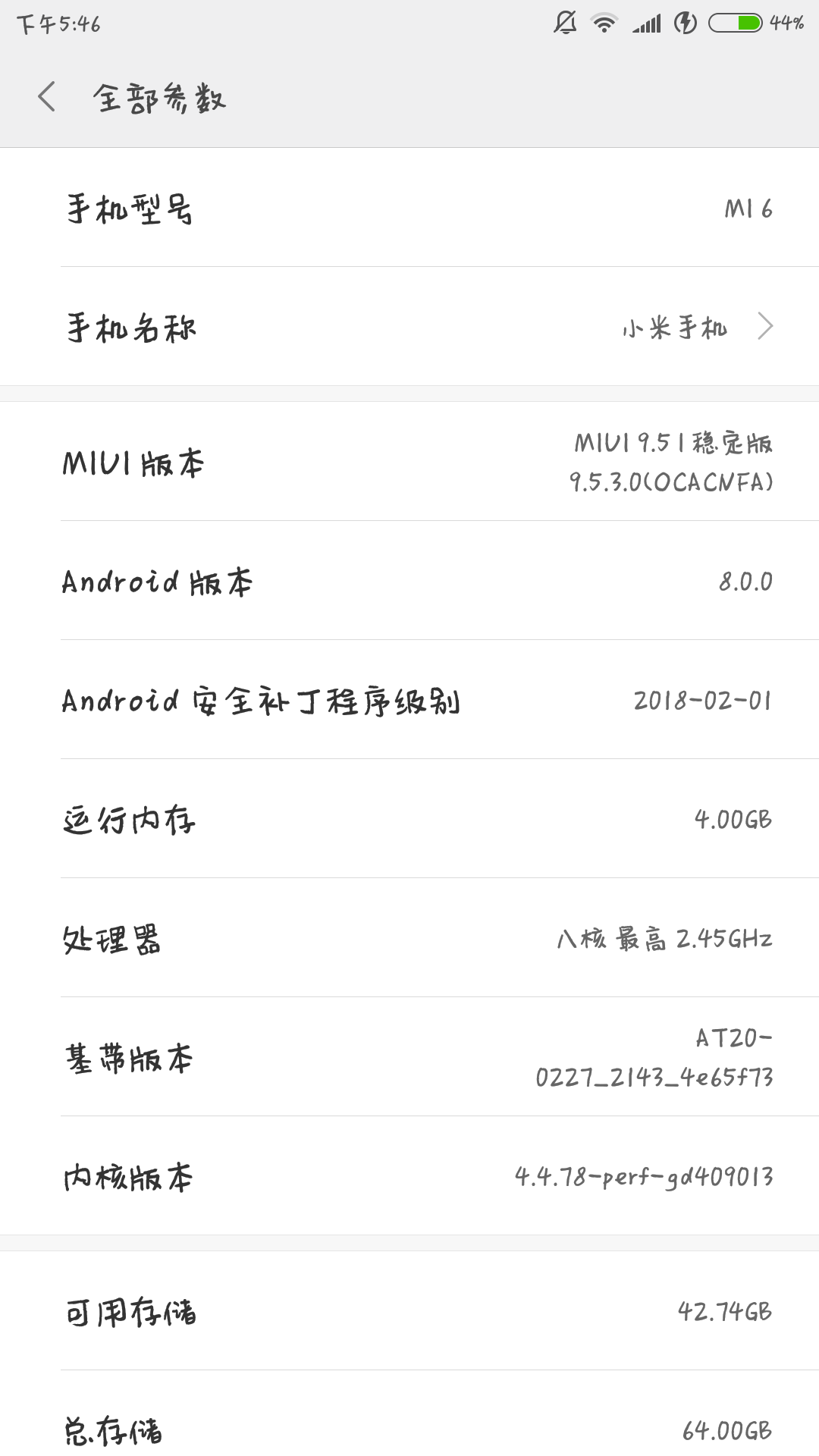Tap the cellular signal icon
819x1456 pixels.
coord(645,23)
